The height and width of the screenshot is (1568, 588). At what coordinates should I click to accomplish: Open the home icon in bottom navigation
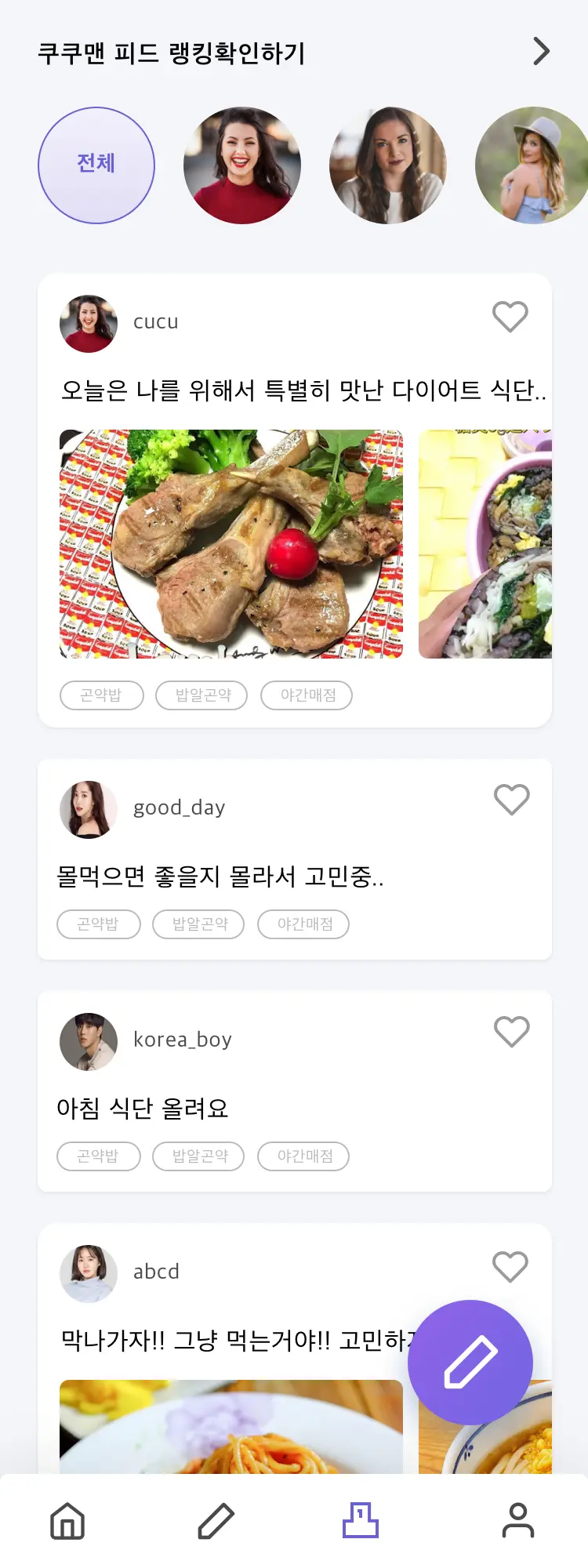tap(67, 1519)
